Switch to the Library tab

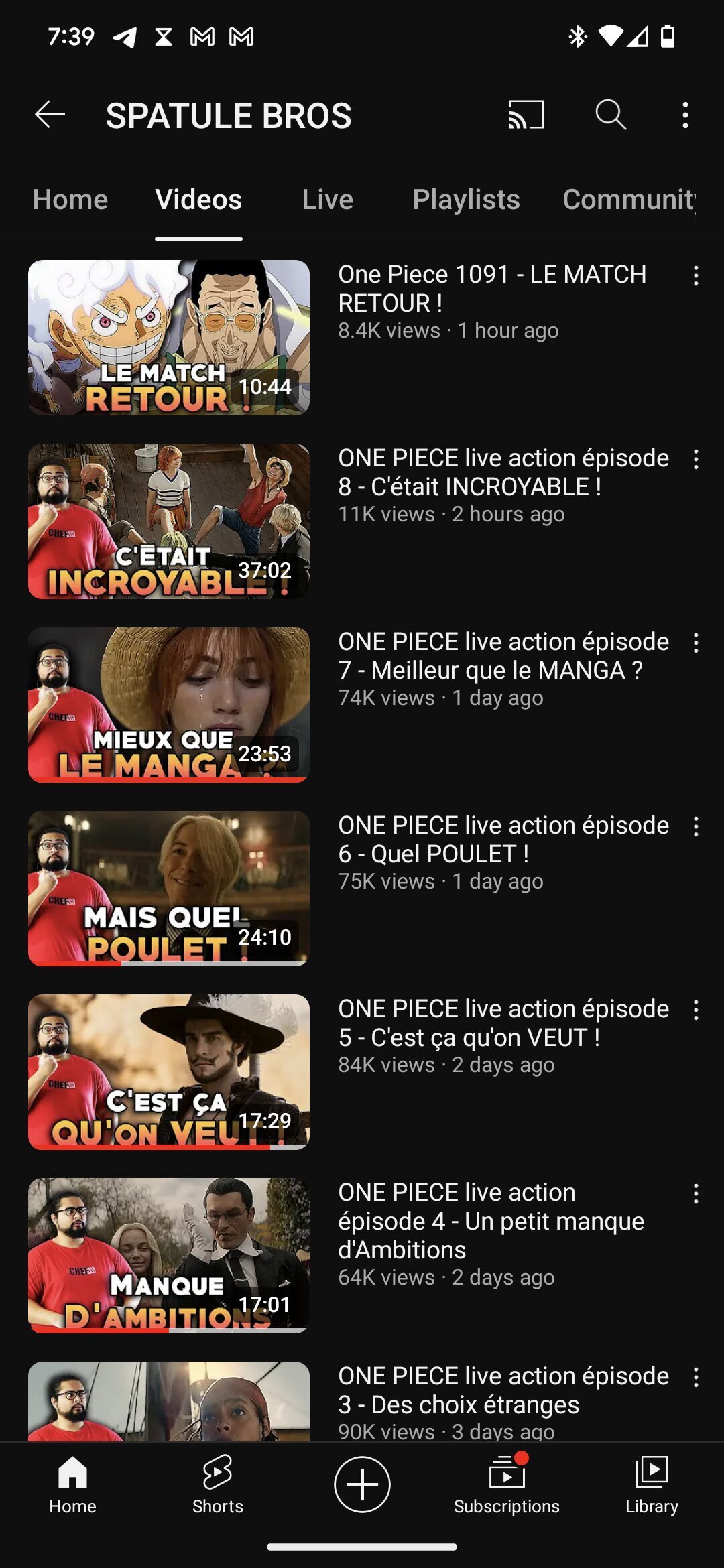pos(652,1484)
